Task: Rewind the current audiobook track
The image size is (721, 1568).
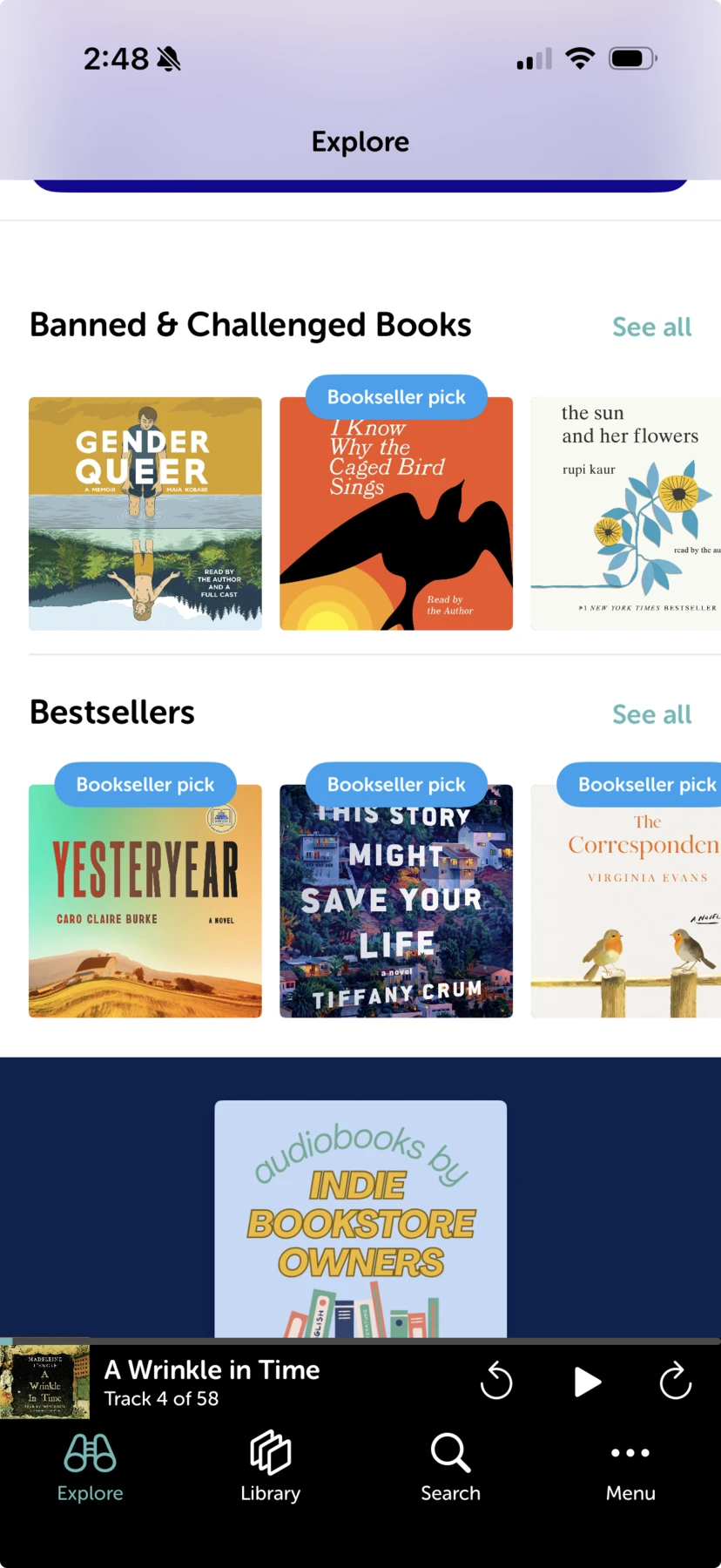Action: point(496,1382)
